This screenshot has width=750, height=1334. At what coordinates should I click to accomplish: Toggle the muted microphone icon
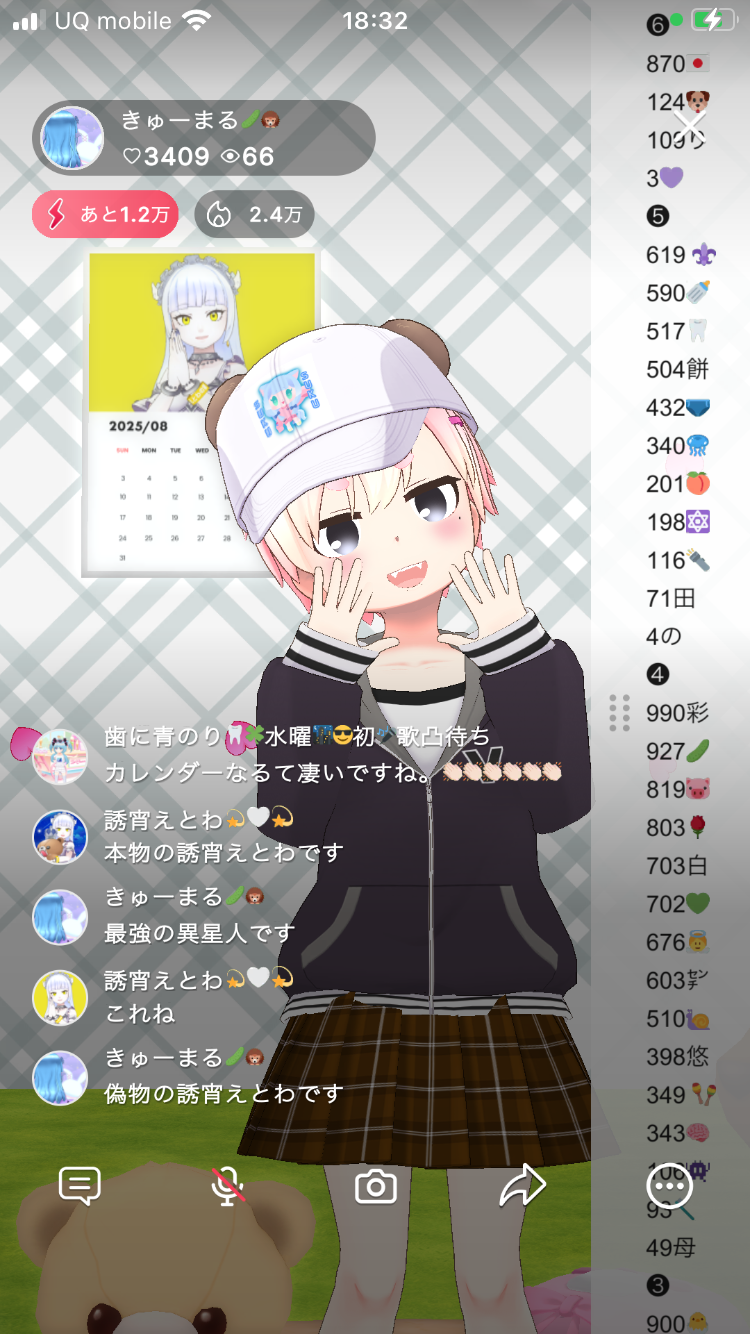[228, 1186]
